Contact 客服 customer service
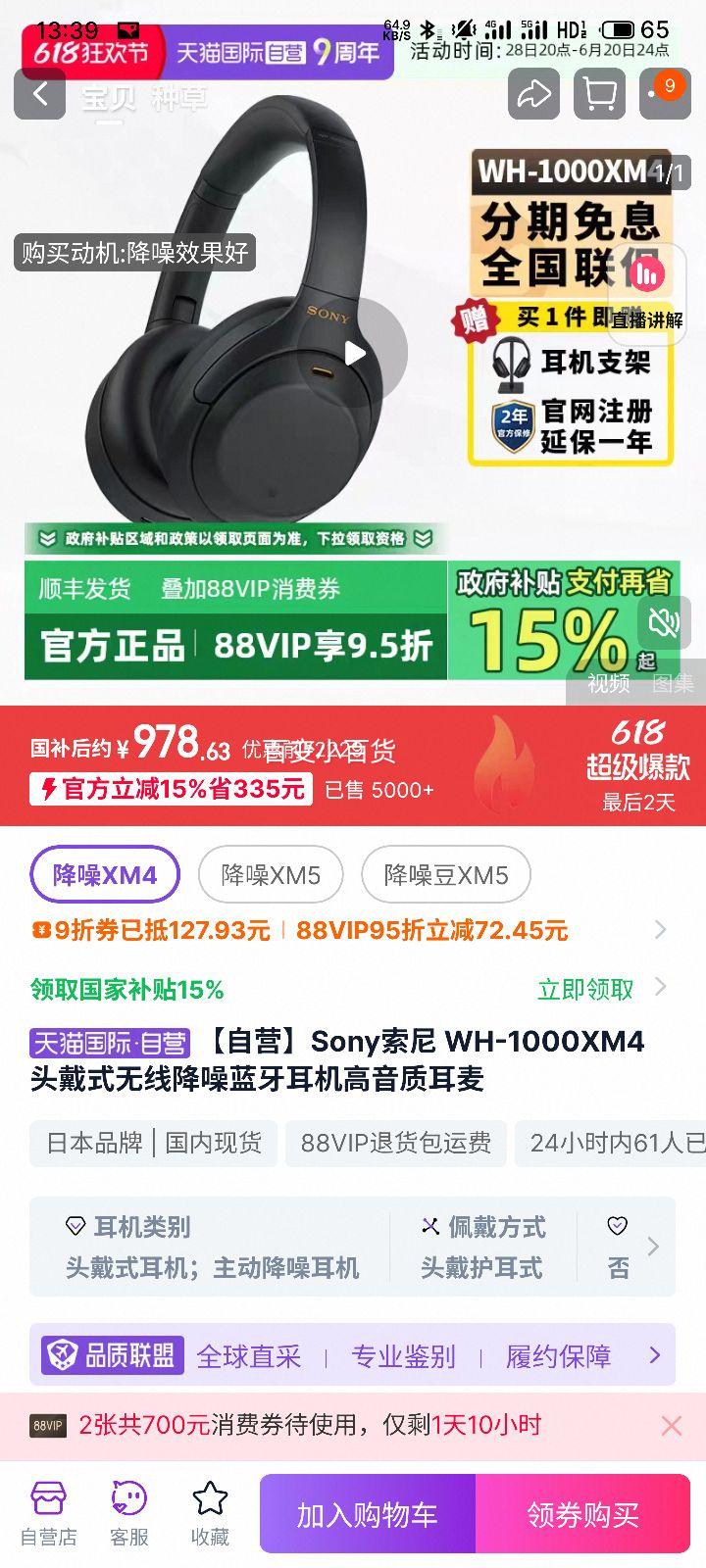Image resolution: width=706 pixels, height=1568 pixels. coord(128,1513)
